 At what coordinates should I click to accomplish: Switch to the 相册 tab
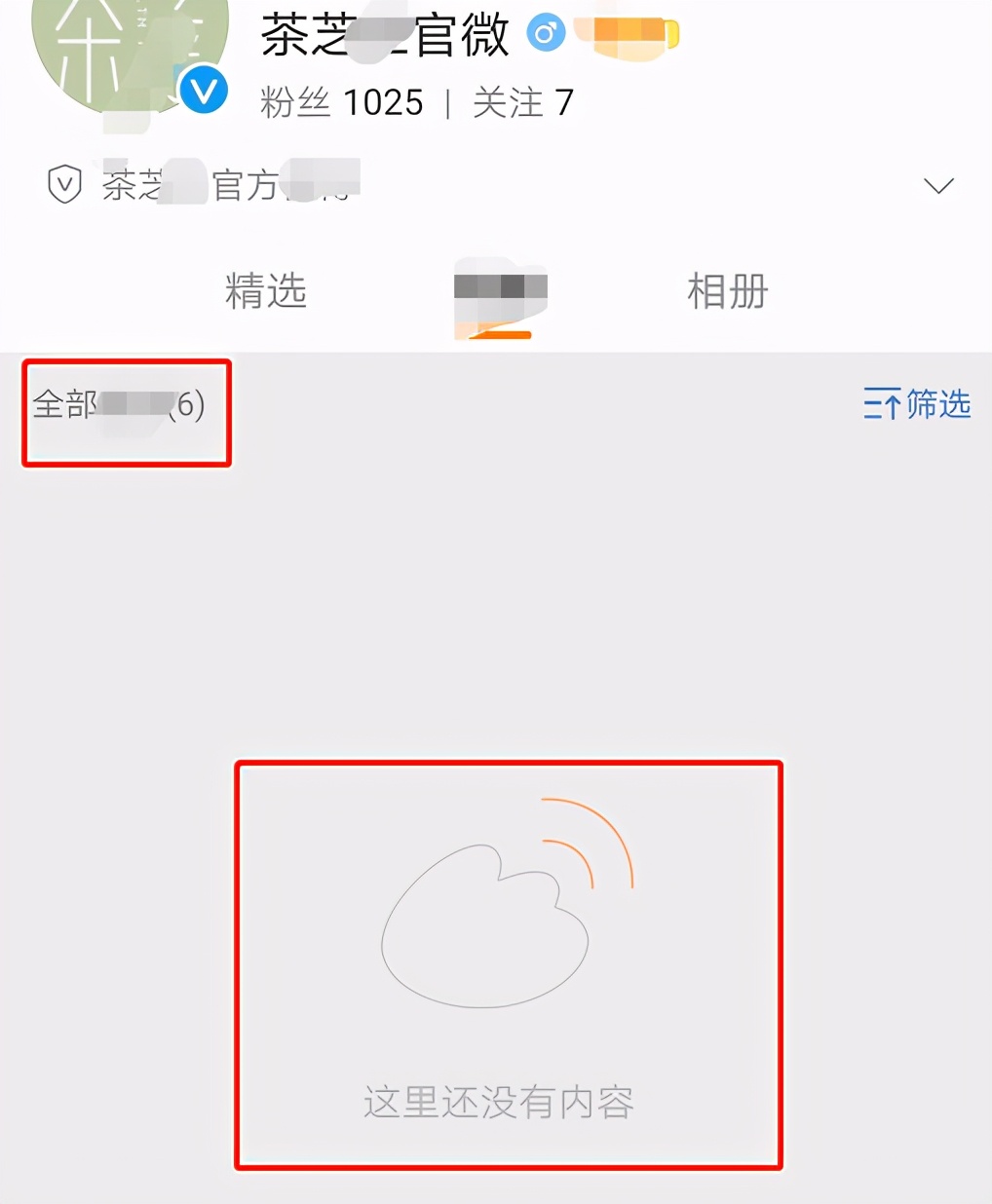tap(727, 291)
